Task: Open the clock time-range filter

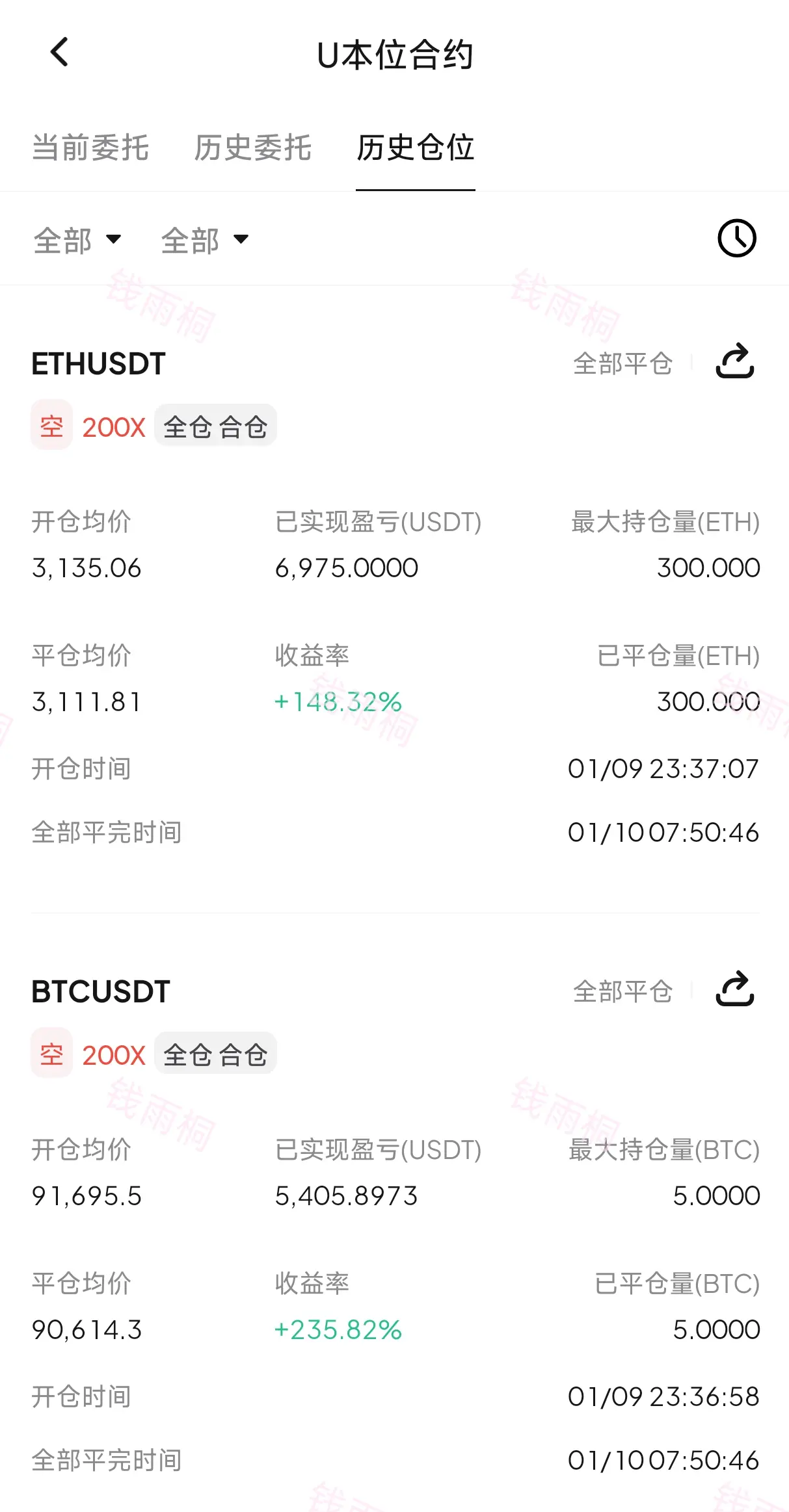Action: click(736, 239)
